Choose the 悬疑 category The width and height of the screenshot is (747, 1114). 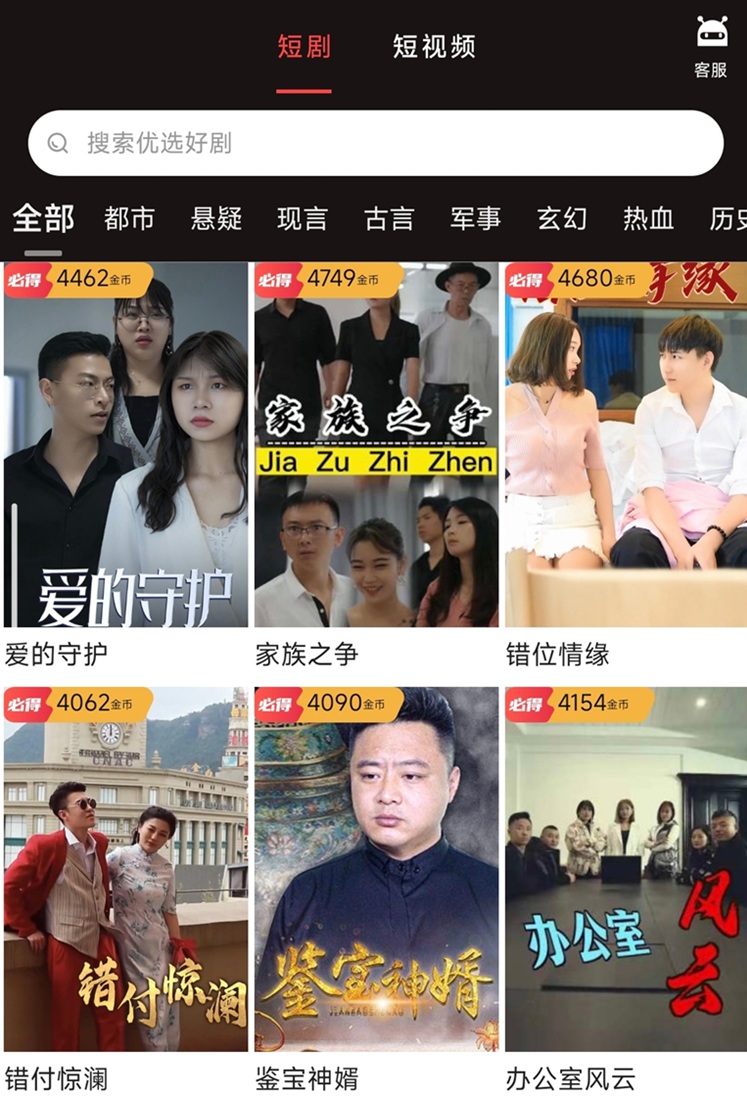(x=216, y=218)
